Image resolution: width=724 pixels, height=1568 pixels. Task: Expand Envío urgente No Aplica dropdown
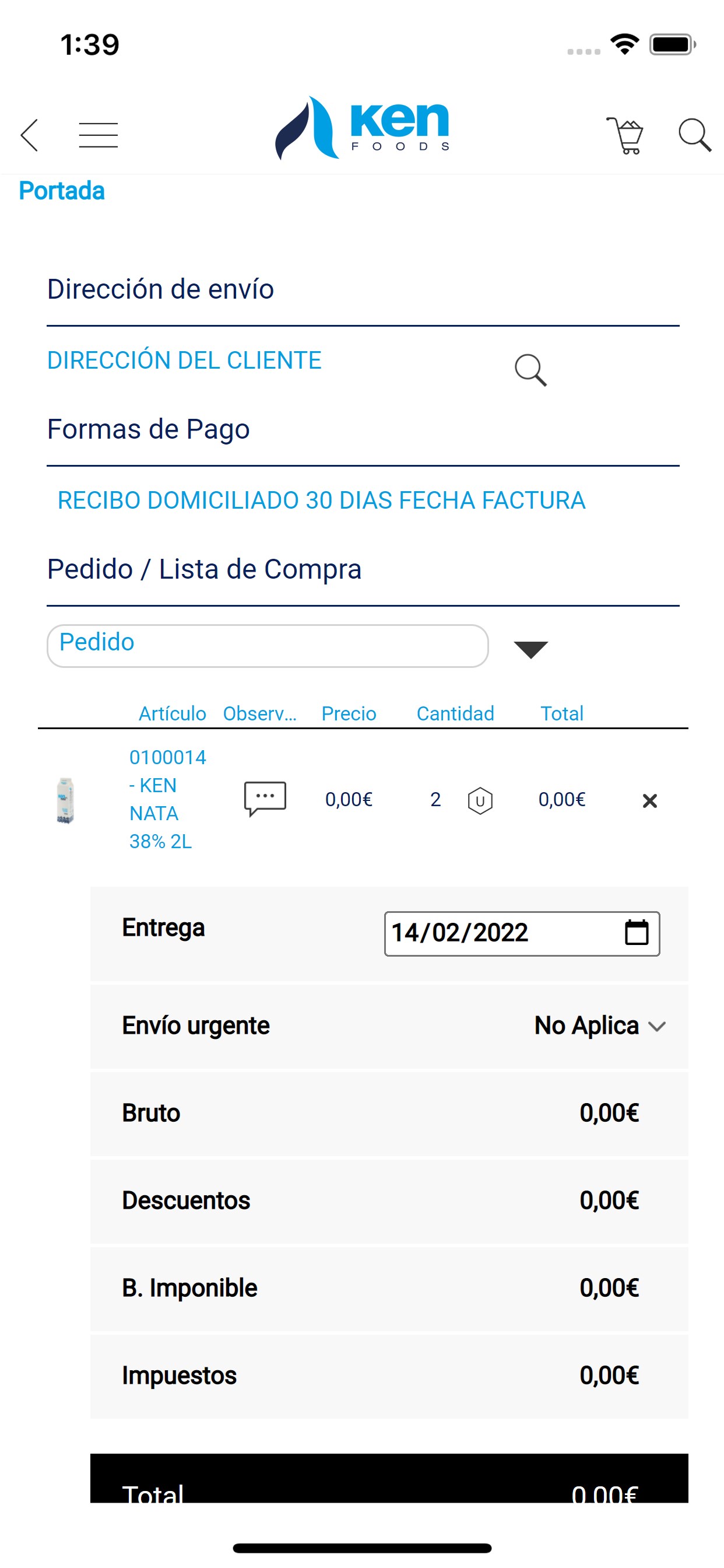click(600, 1025)
